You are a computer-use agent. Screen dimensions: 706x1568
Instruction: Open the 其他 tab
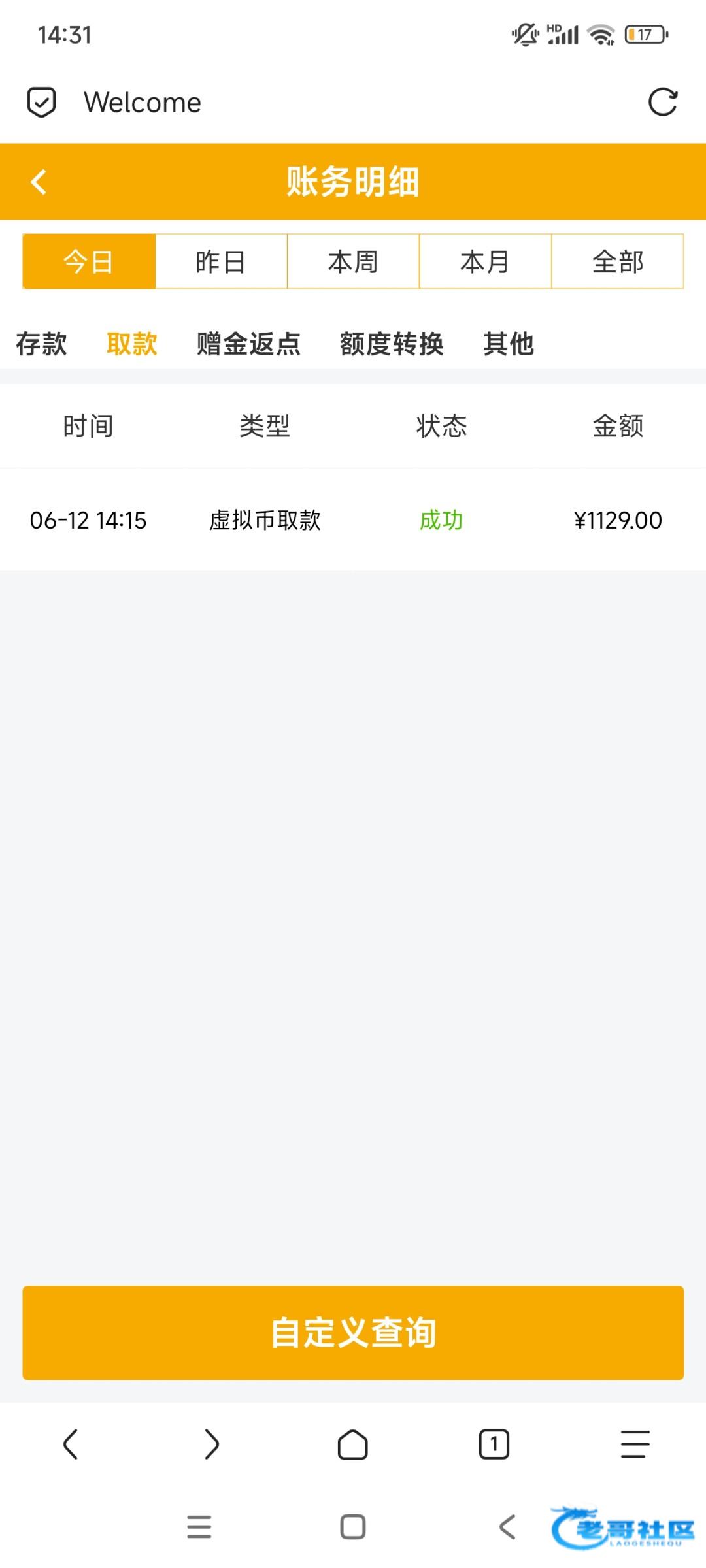pos(509,344)
